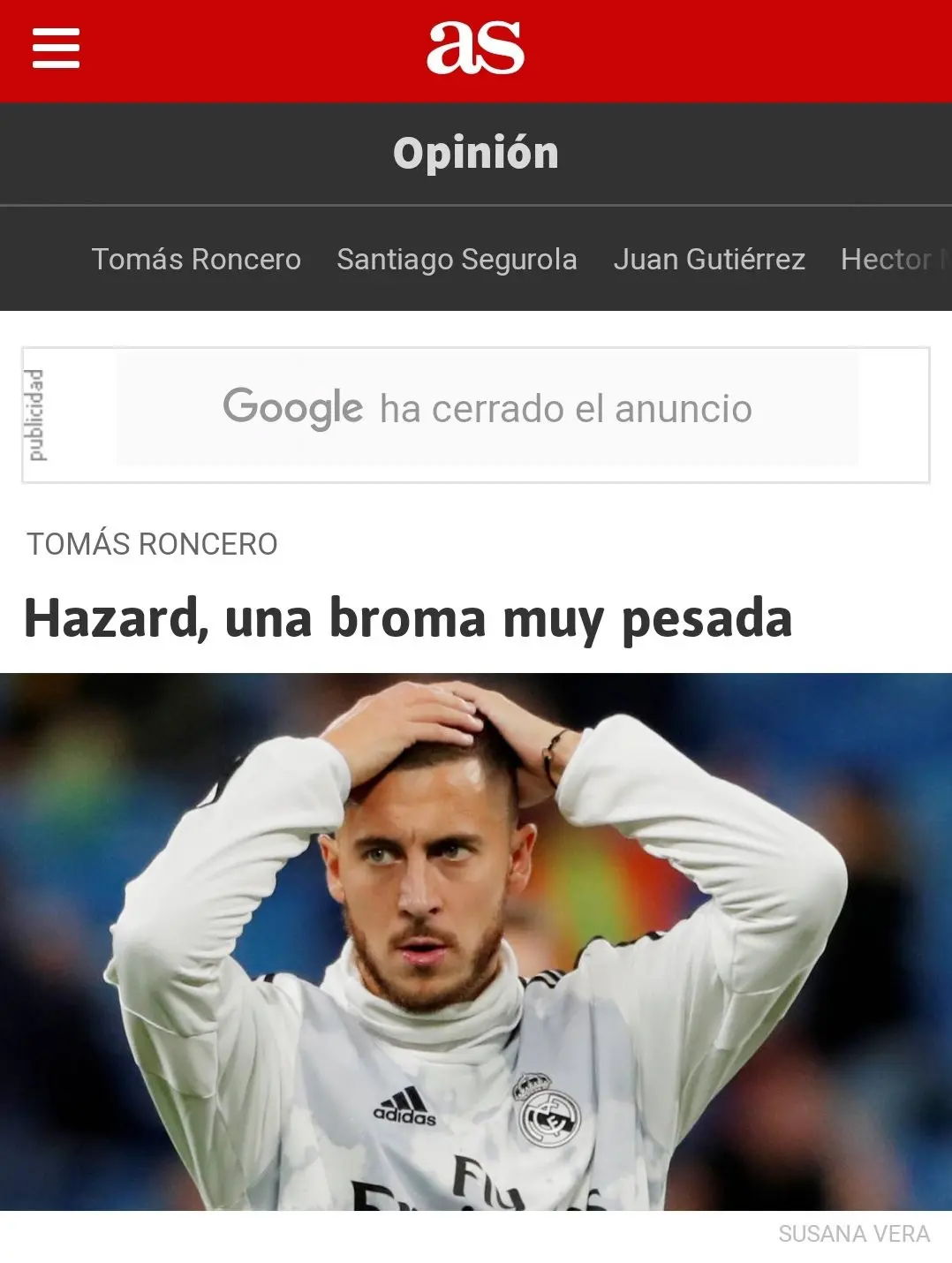The image size is (952, 1263).
Task: Open the Opinión section header
Action: (x=476, y=153)
